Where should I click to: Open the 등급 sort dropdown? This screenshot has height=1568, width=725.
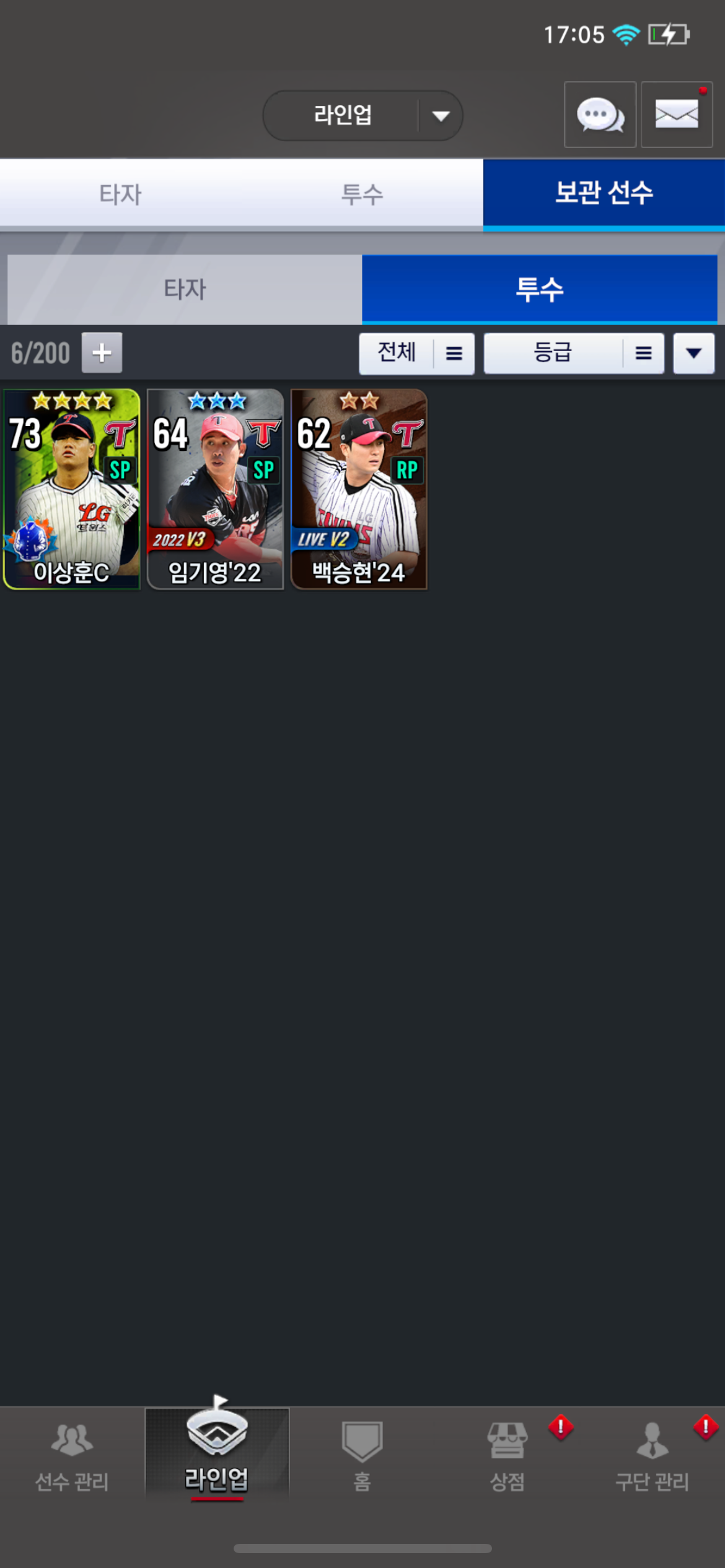pos(574,353)
